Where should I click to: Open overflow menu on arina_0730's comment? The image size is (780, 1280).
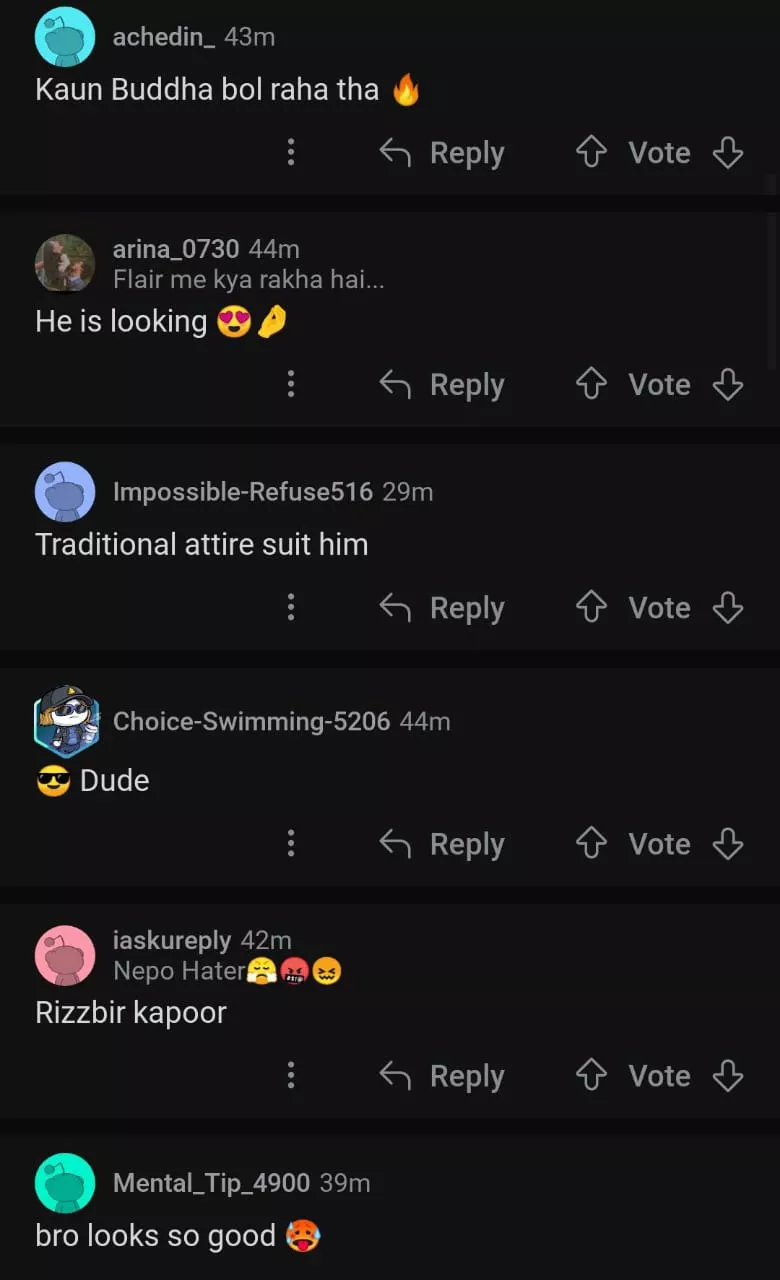(291, 385)
